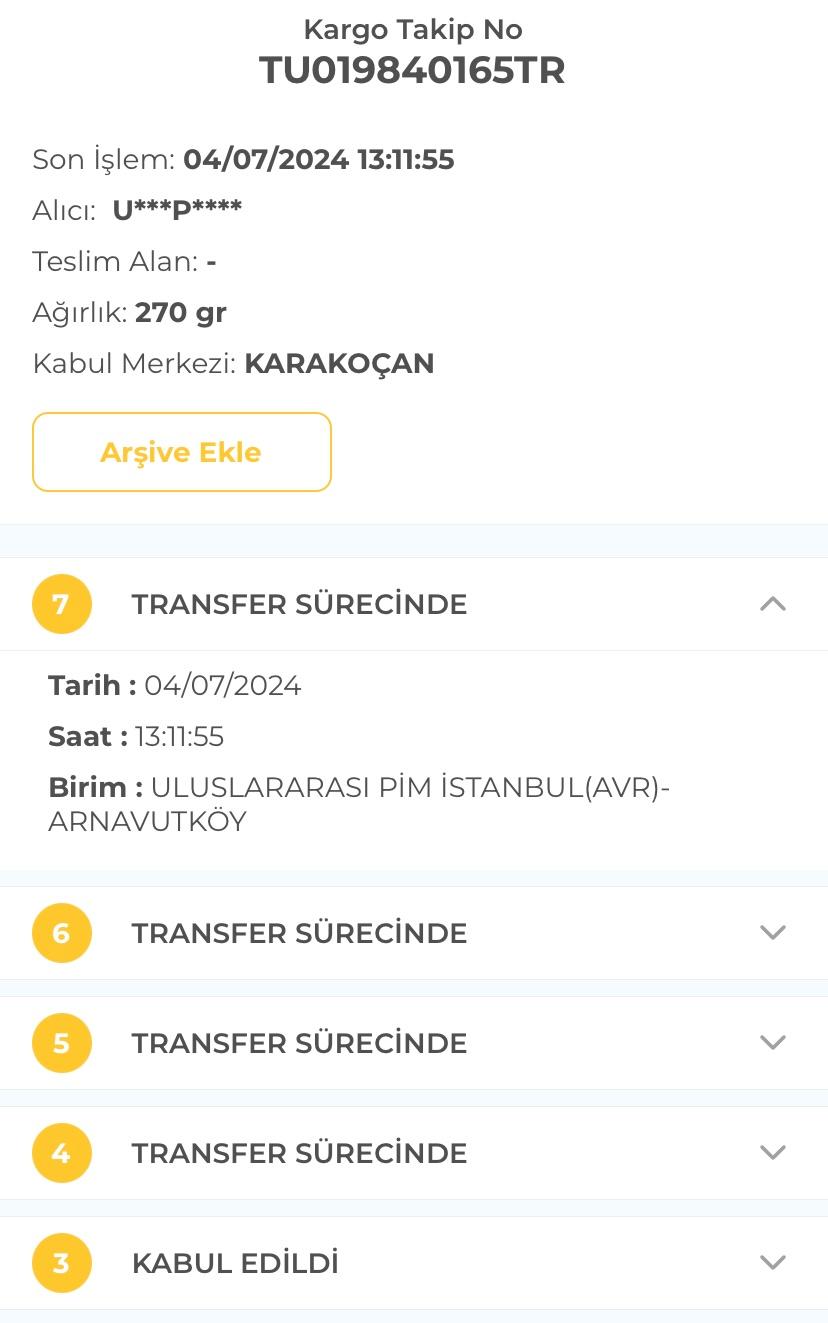Click the step 5 number badge
This screenshot has height=1323, width=828.
pyautogui.click(x=62, y=1042)
